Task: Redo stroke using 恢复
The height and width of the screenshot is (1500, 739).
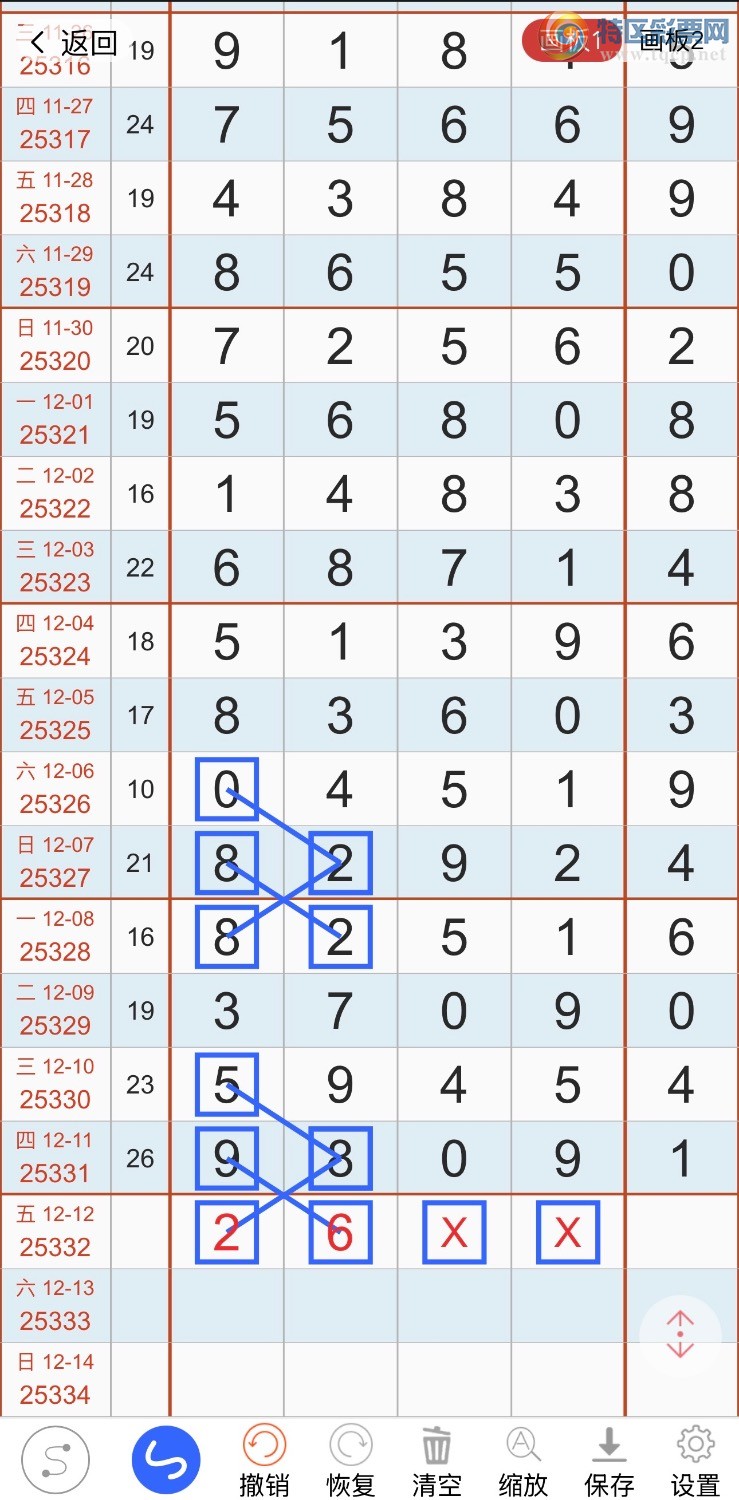Action: coord(351,1461)
